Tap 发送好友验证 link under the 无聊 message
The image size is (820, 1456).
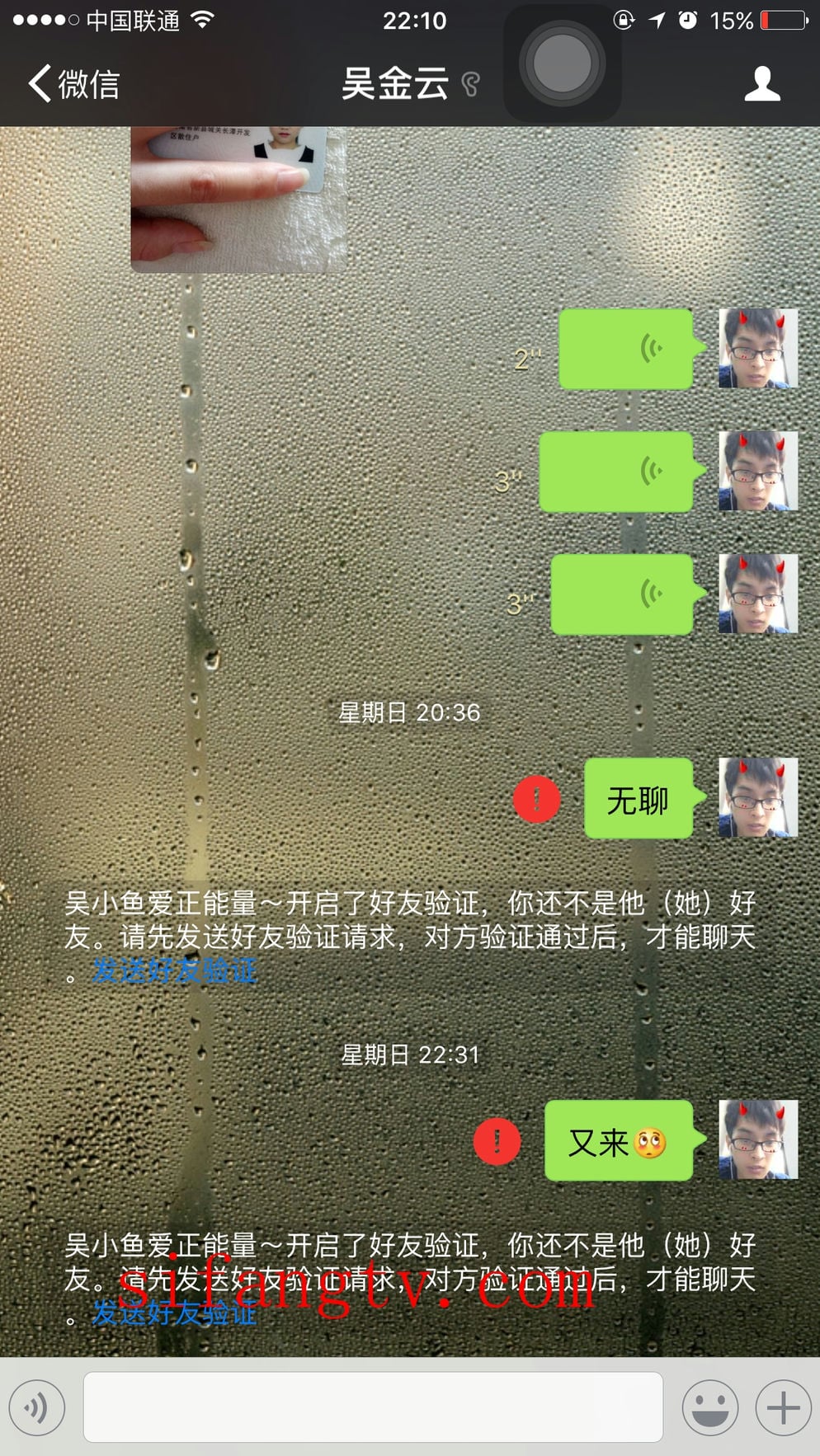point(174,971)
